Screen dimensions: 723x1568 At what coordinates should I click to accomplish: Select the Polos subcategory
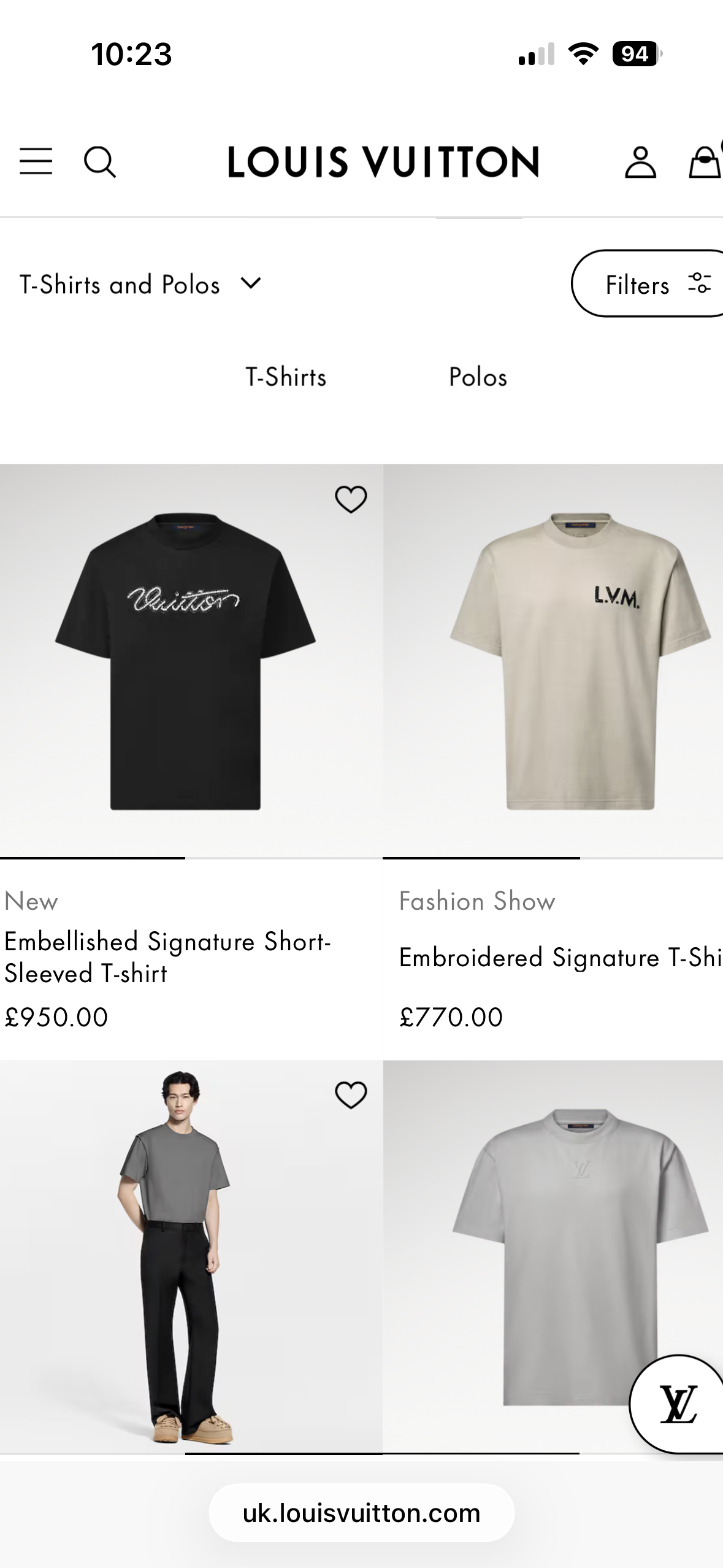pyautogui.click(x=478, y=377)
